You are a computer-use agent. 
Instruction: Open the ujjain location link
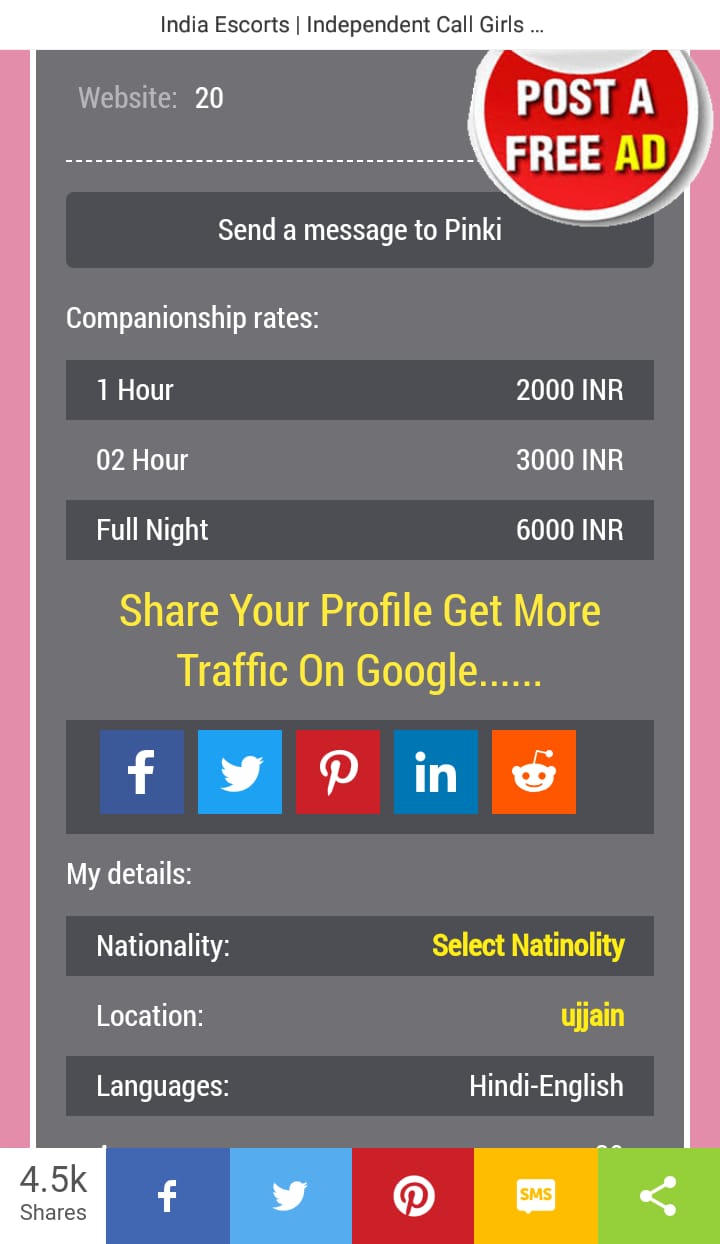tap(592, 1016)
